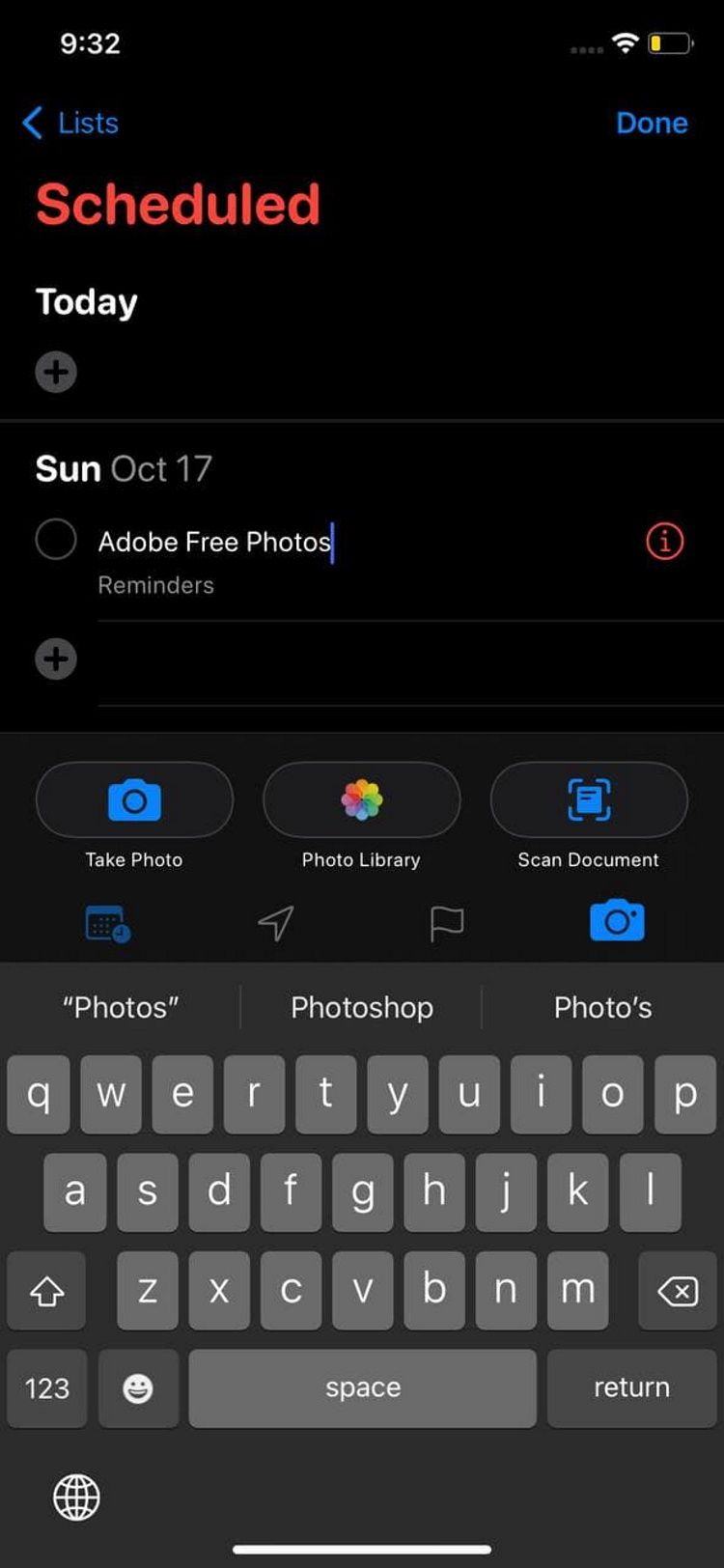Mark Adobe Free Photos reminder as complete
The image size is (724, 1568).
[56, 540]
